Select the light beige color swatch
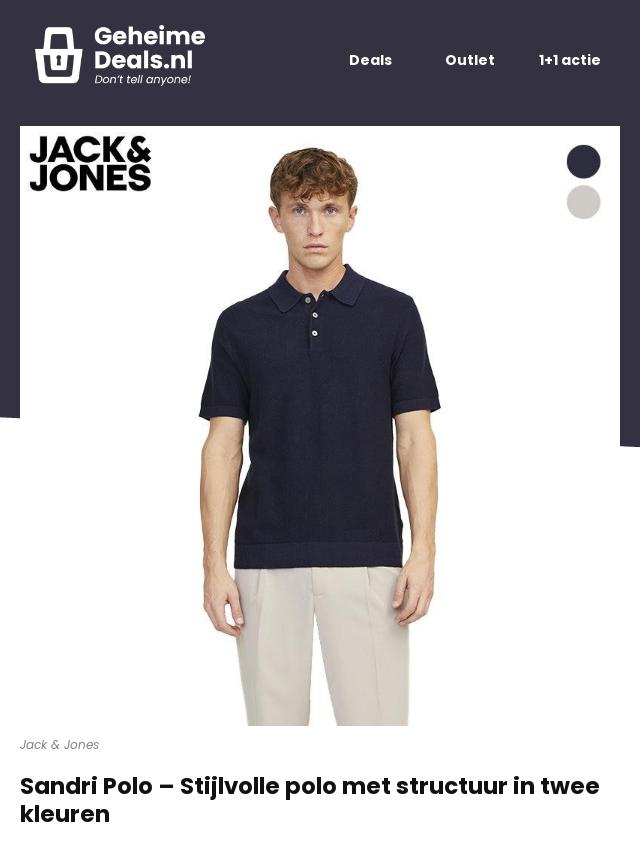 point(583,202)
